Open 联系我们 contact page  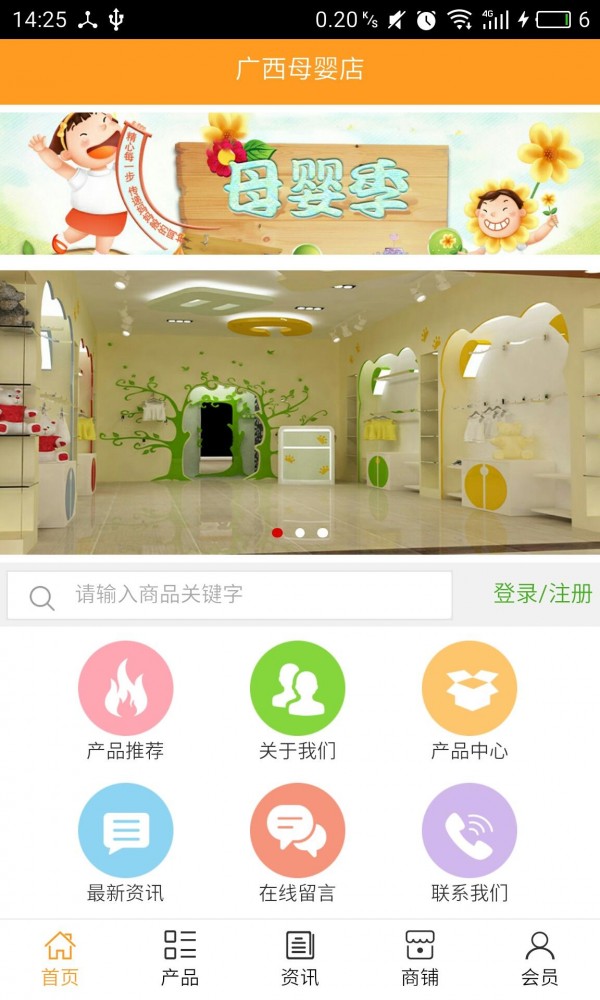[x=469, y=830]
